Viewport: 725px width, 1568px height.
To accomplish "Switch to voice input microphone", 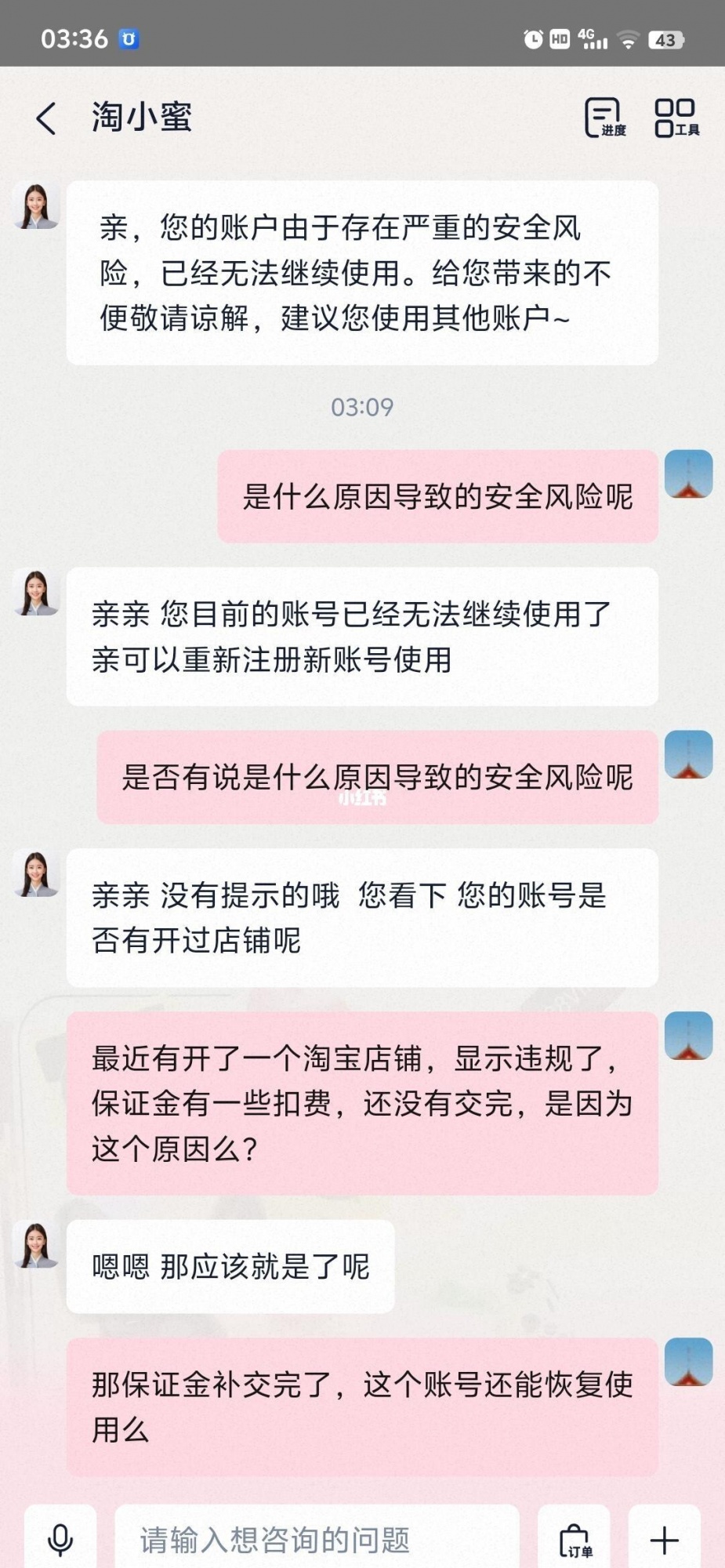I will click(x=60, y=1539).
